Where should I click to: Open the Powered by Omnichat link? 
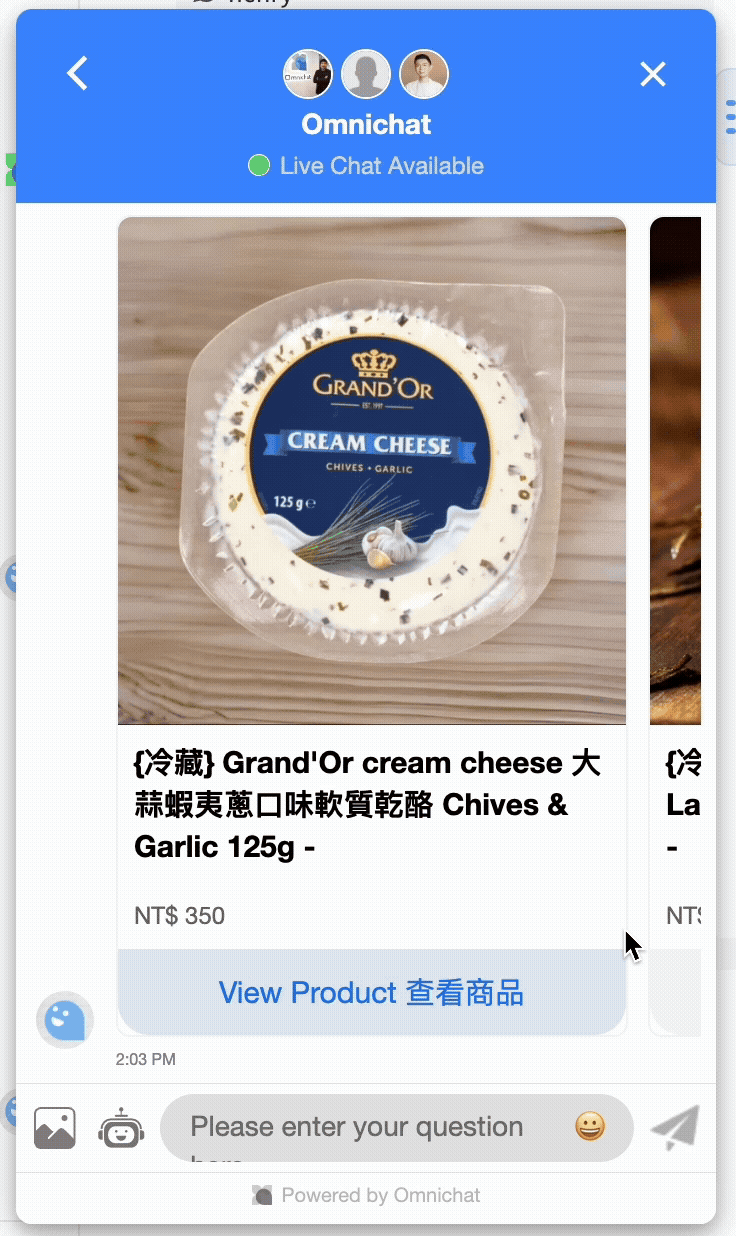[x=367, y=1195]
